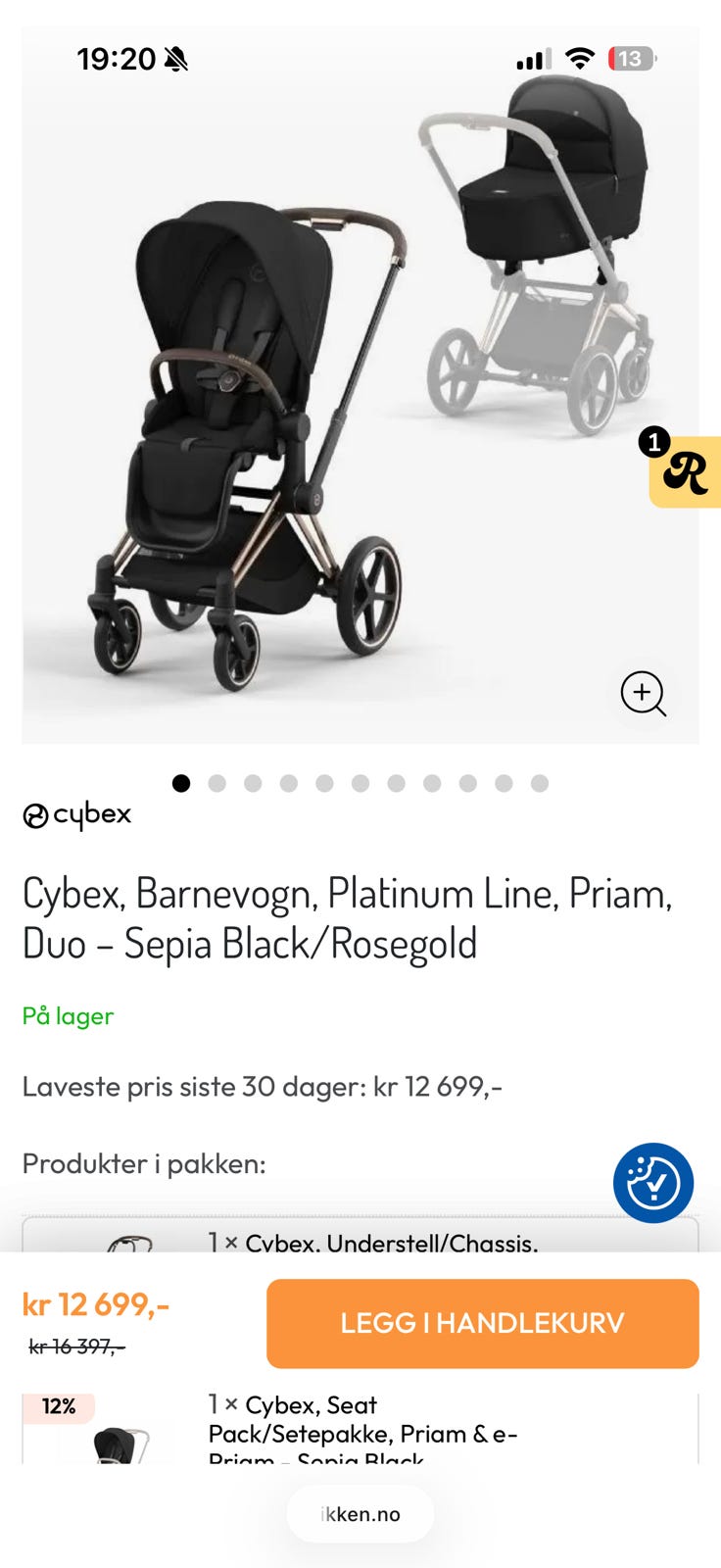
Task: Click the Wi-Fi status icon
Action: point(580,57)
